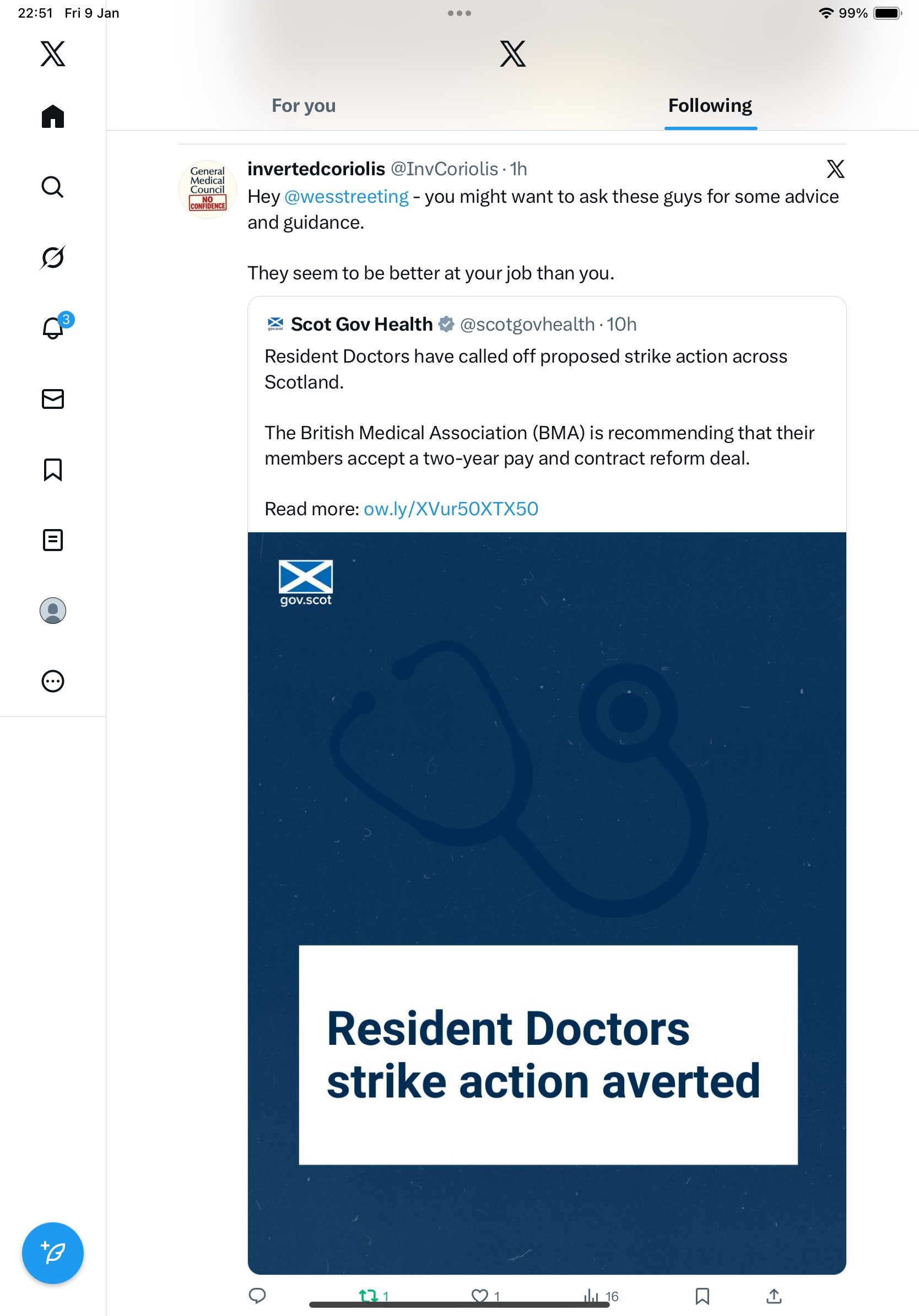The image size is (919, 1316).
Task: Open the ow.ly/XVur50XTX50 link
Action: (451, 509)
